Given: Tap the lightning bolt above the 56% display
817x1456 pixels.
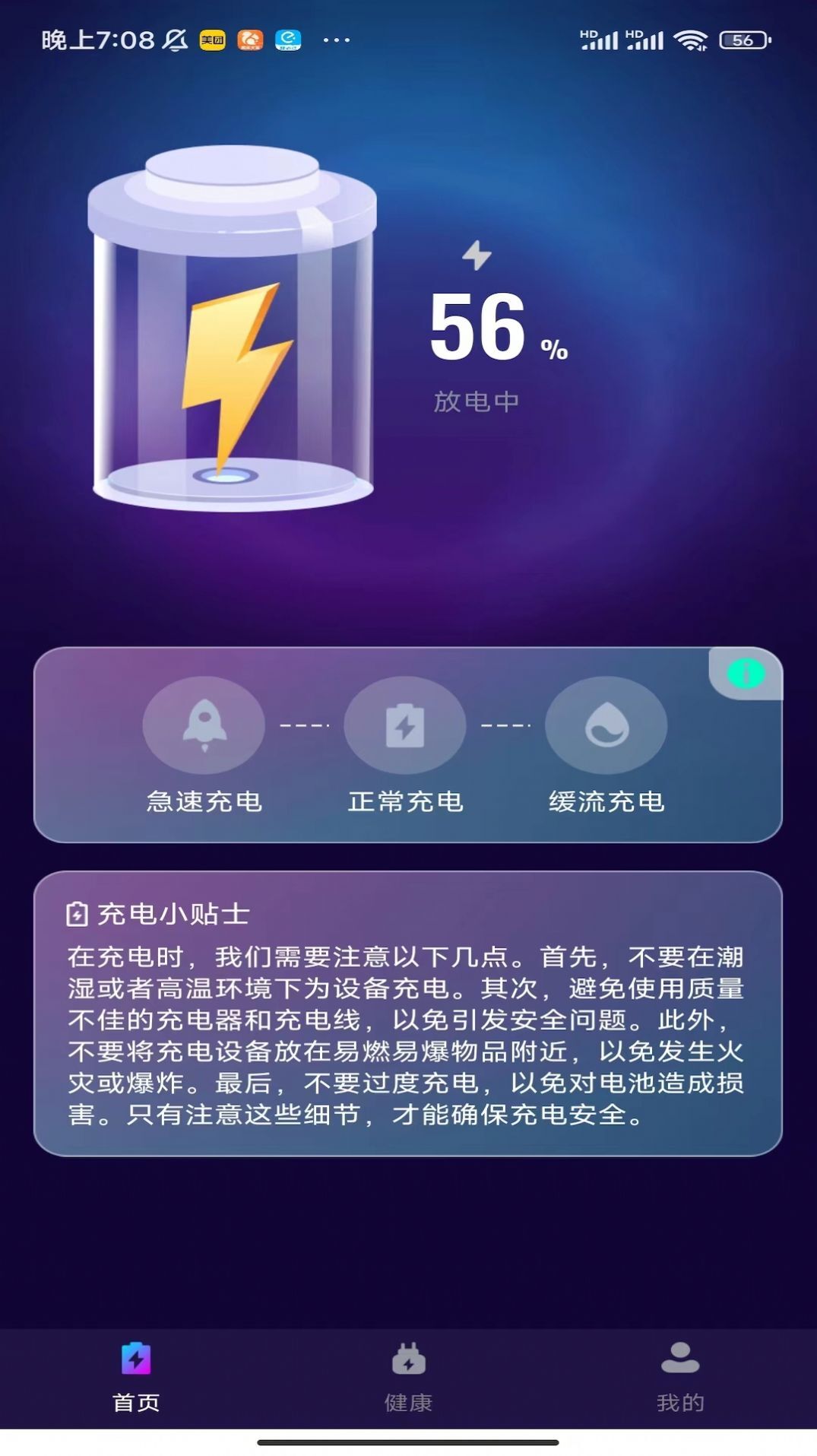Looking at the screenshot, I should tap(475, 257).
